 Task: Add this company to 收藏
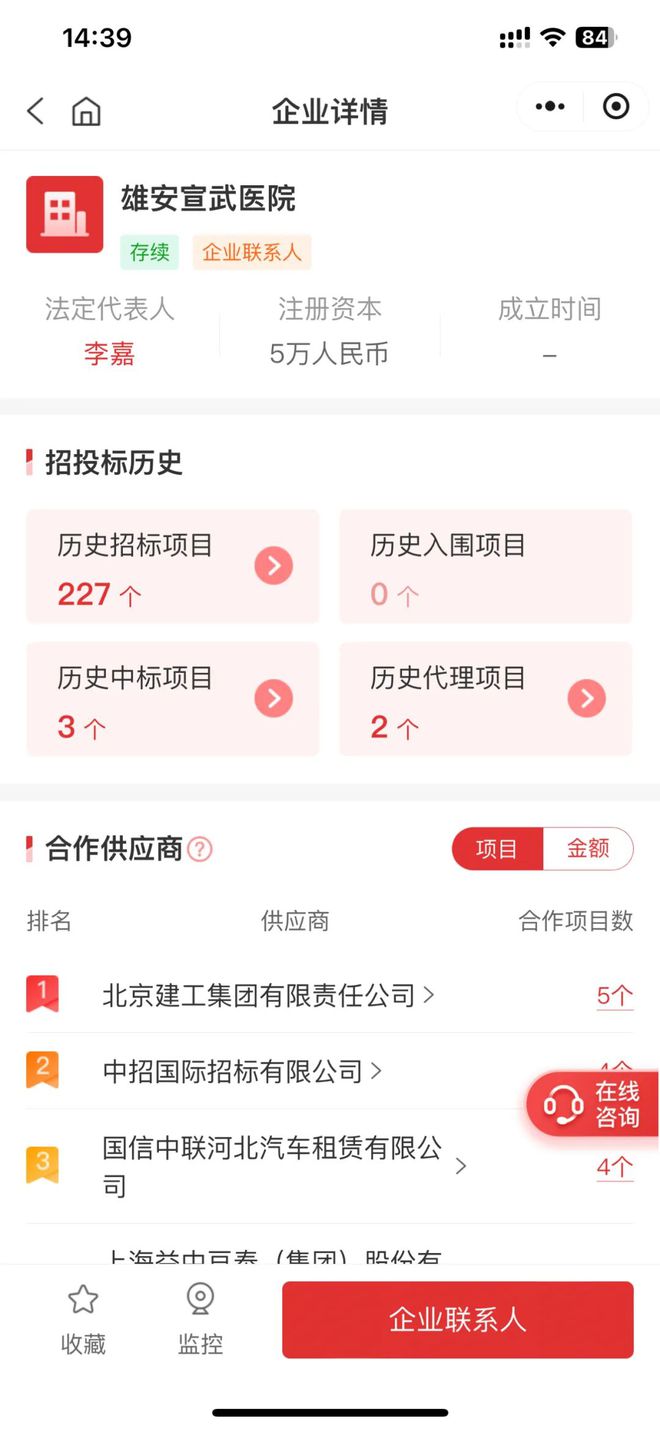[x=83, y=1320]
